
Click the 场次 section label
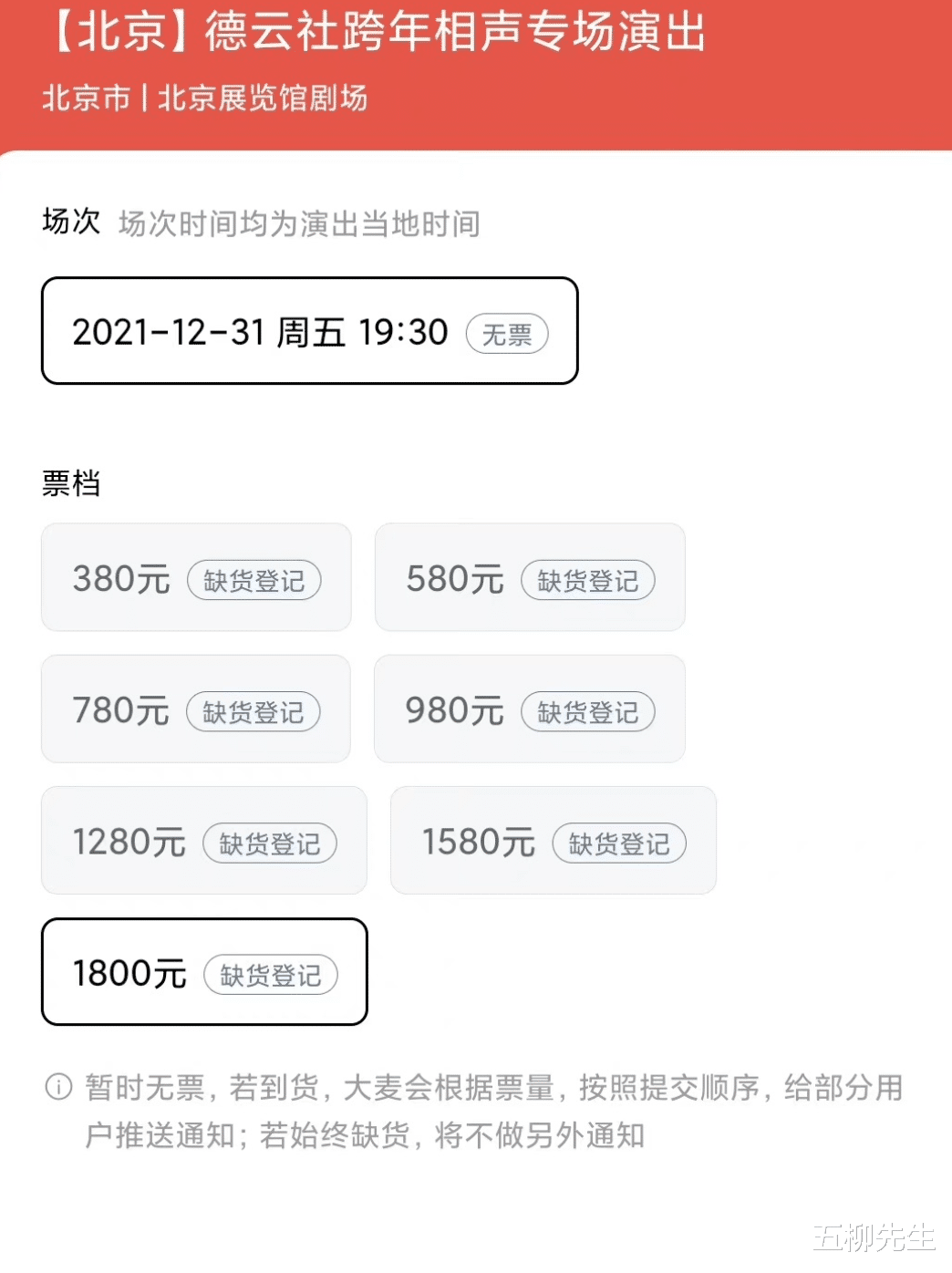[70, 222]
